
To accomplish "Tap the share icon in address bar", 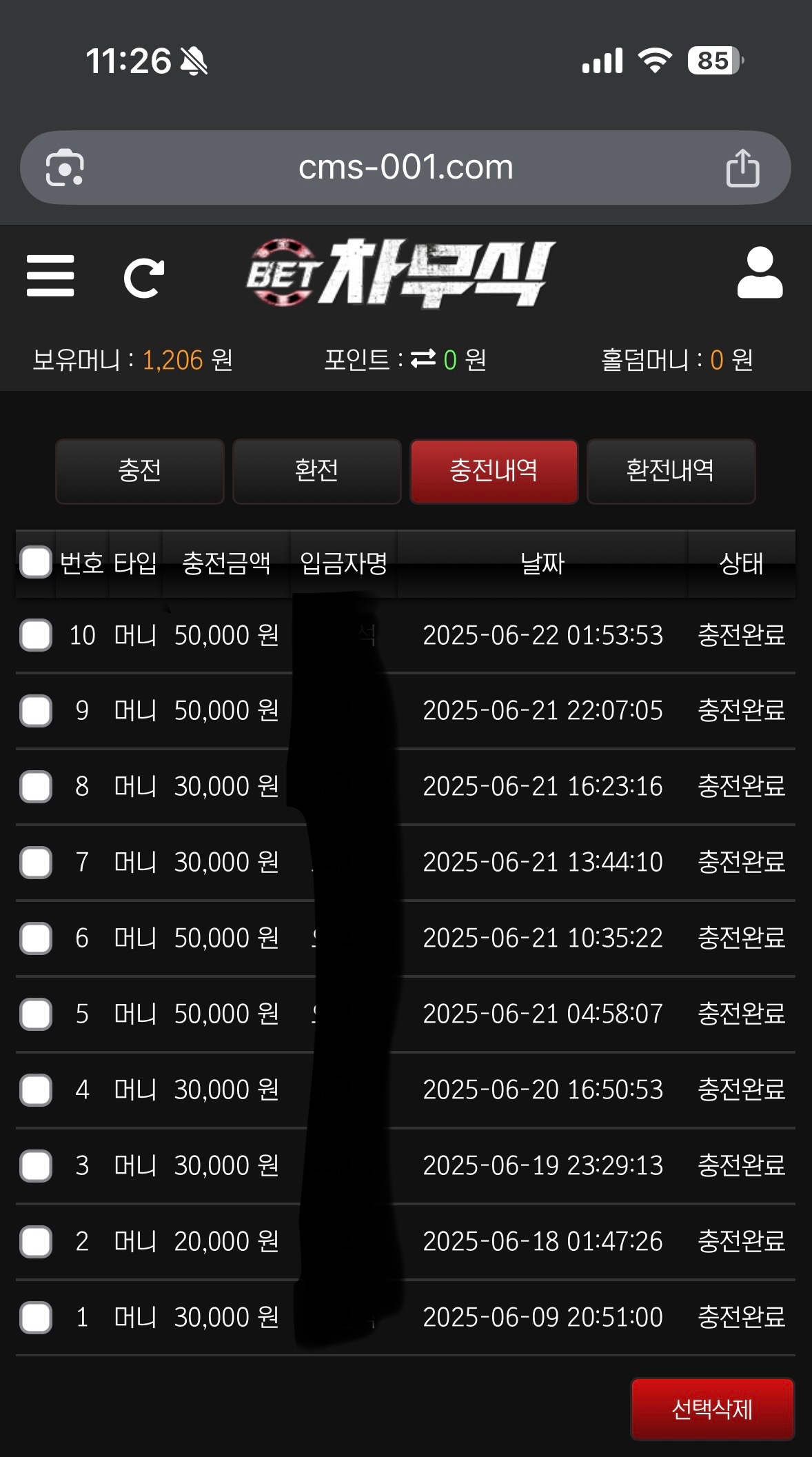I will coord(742,168).
